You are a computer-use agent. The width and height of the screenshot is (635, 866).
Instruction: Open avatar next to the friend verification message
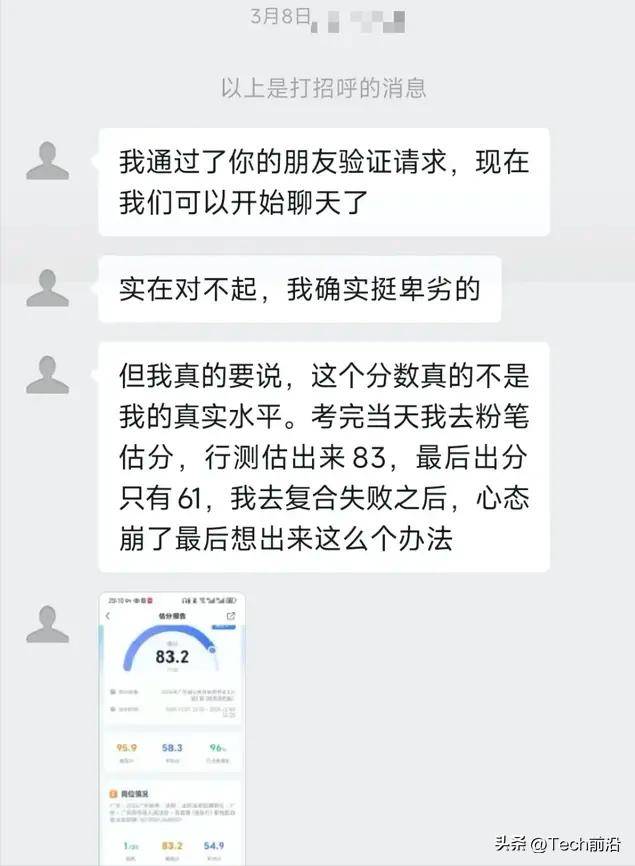47,161
